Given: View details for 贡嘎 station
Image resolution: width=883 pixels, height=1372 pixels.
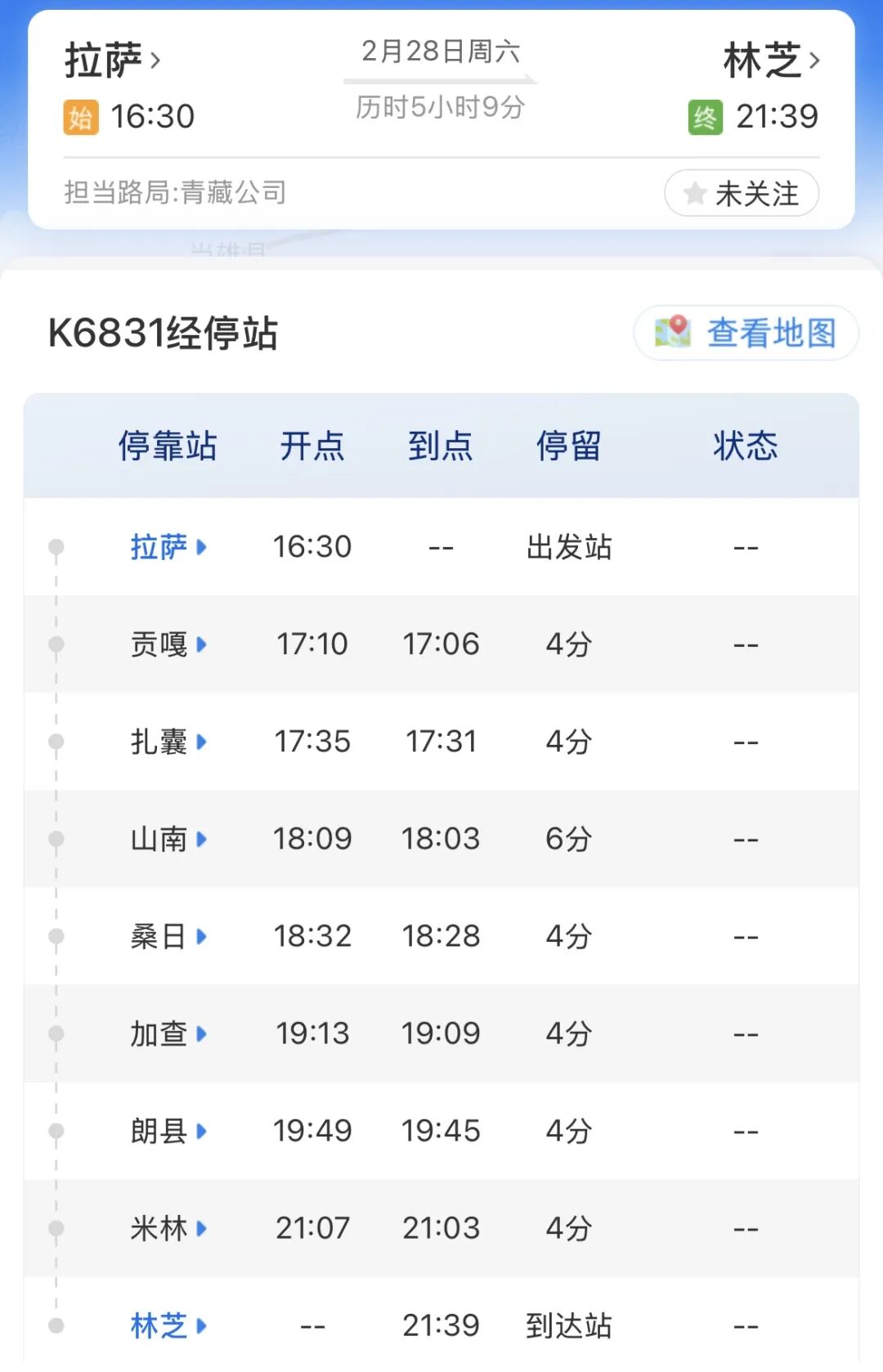Looking at the screenshot, I should coord(168,644).
